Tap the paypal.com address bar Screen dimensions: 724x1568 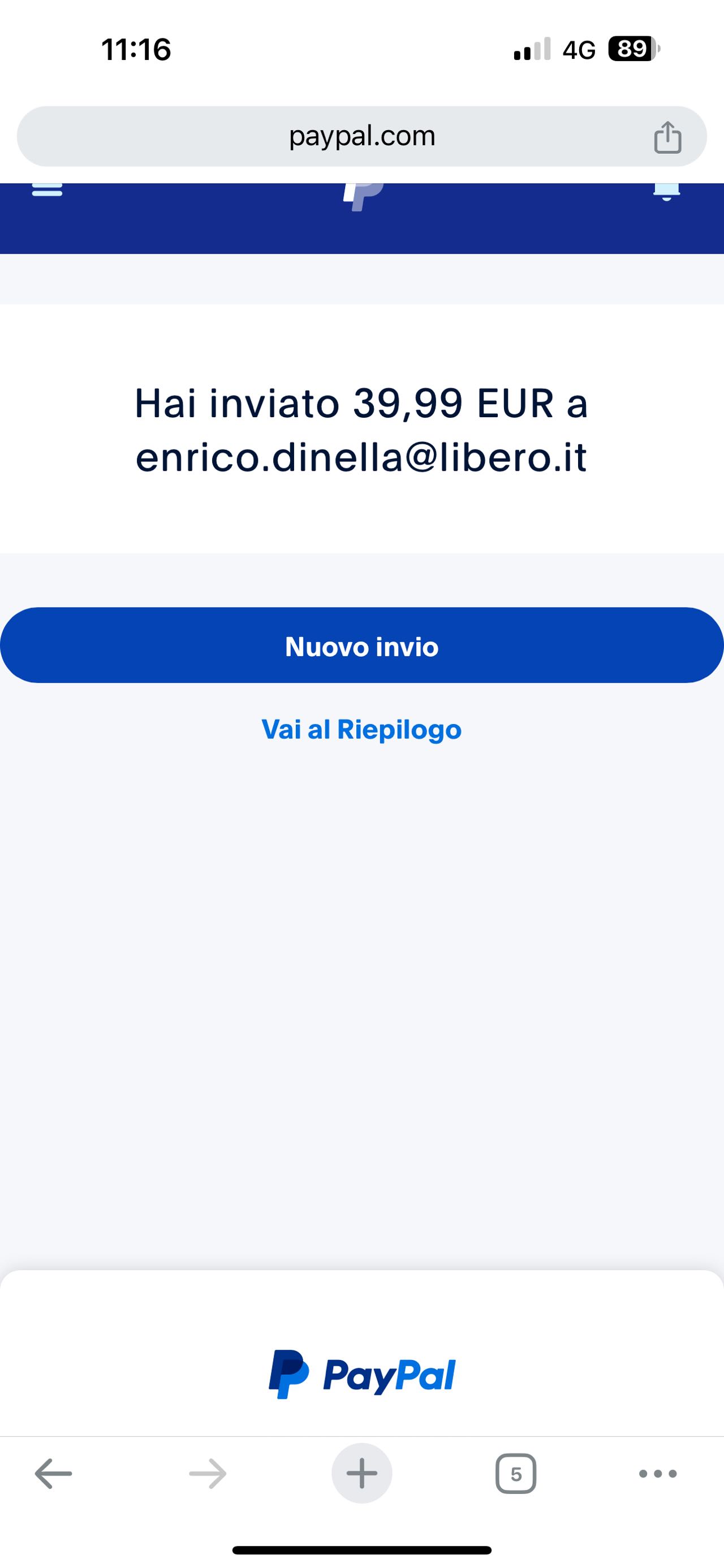click(361, 136)
